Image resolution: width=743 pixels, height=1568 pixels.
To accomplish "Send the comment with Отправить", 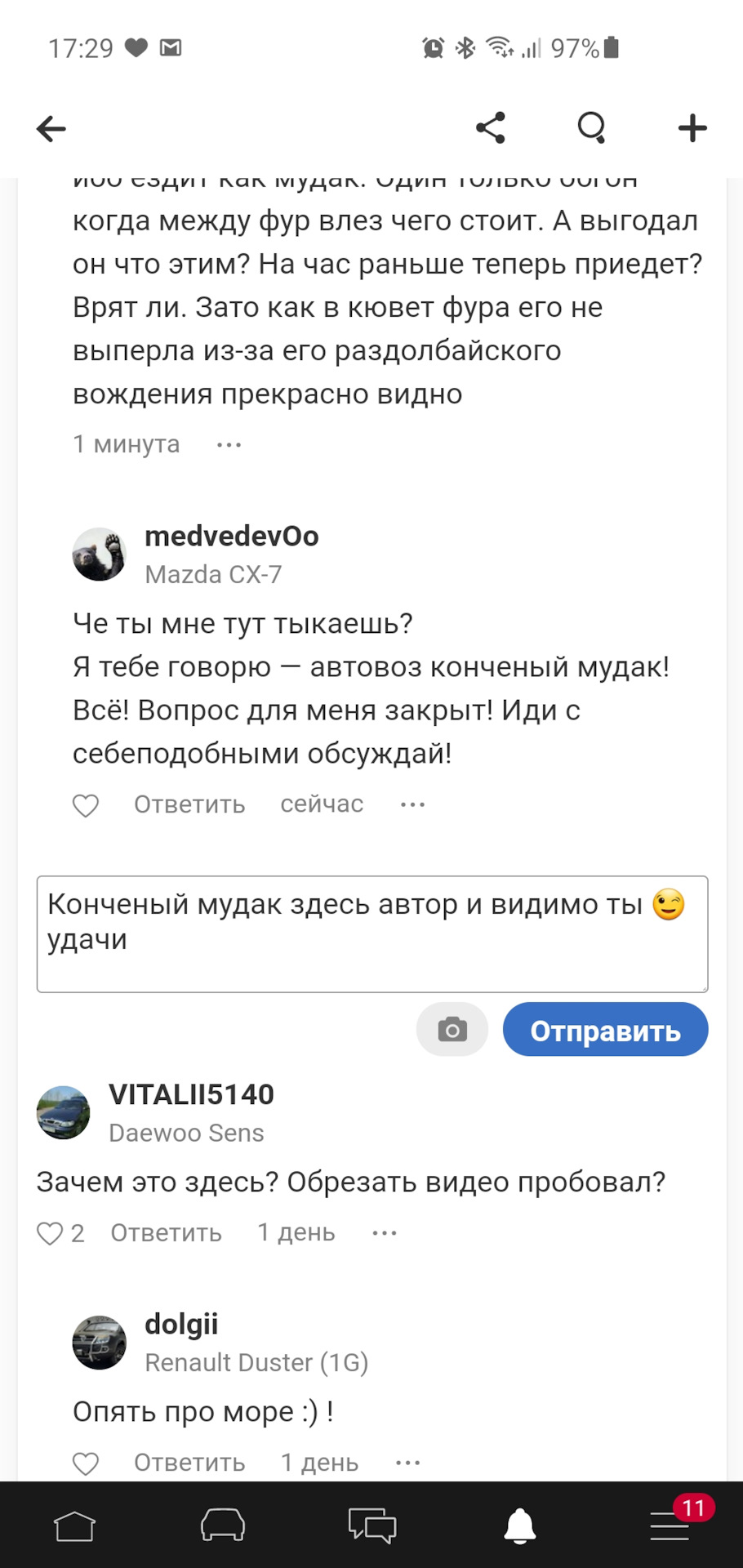I will coord(605,1030).
